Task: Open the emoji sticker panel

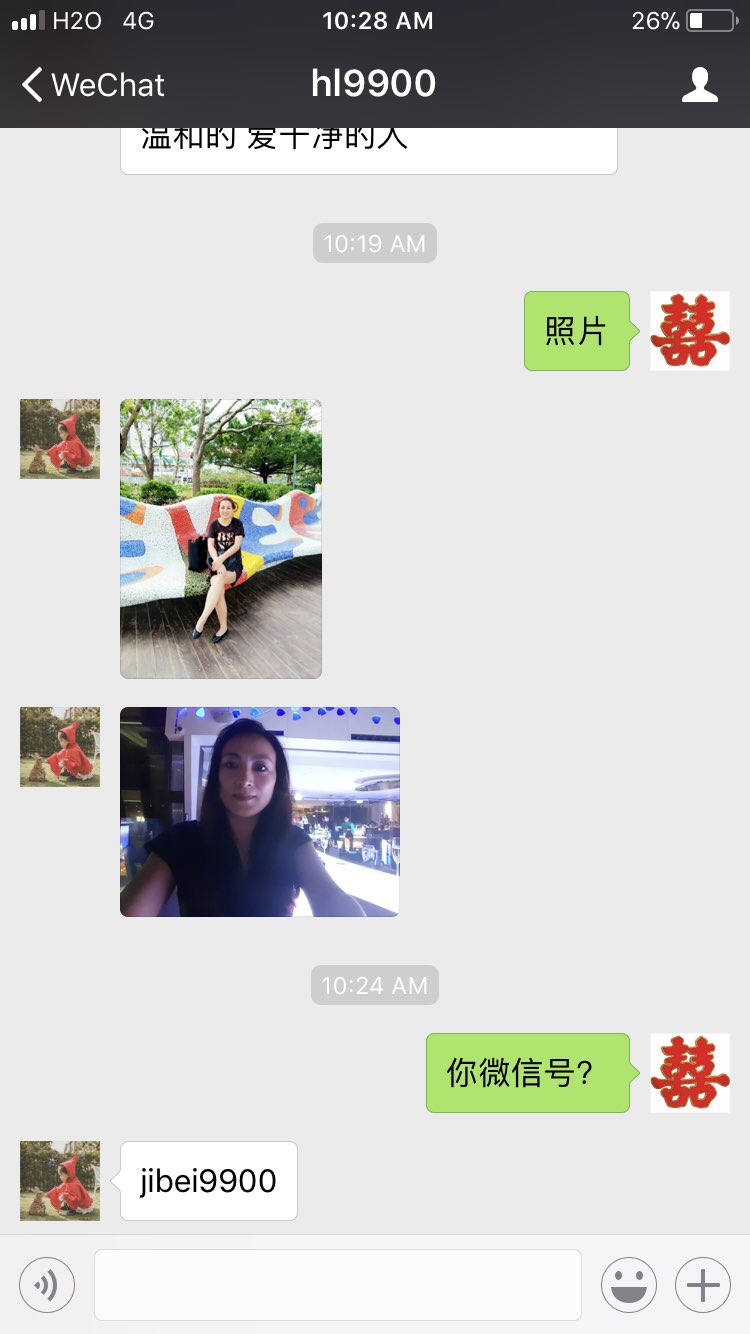Action: (x=628, y=1284)
